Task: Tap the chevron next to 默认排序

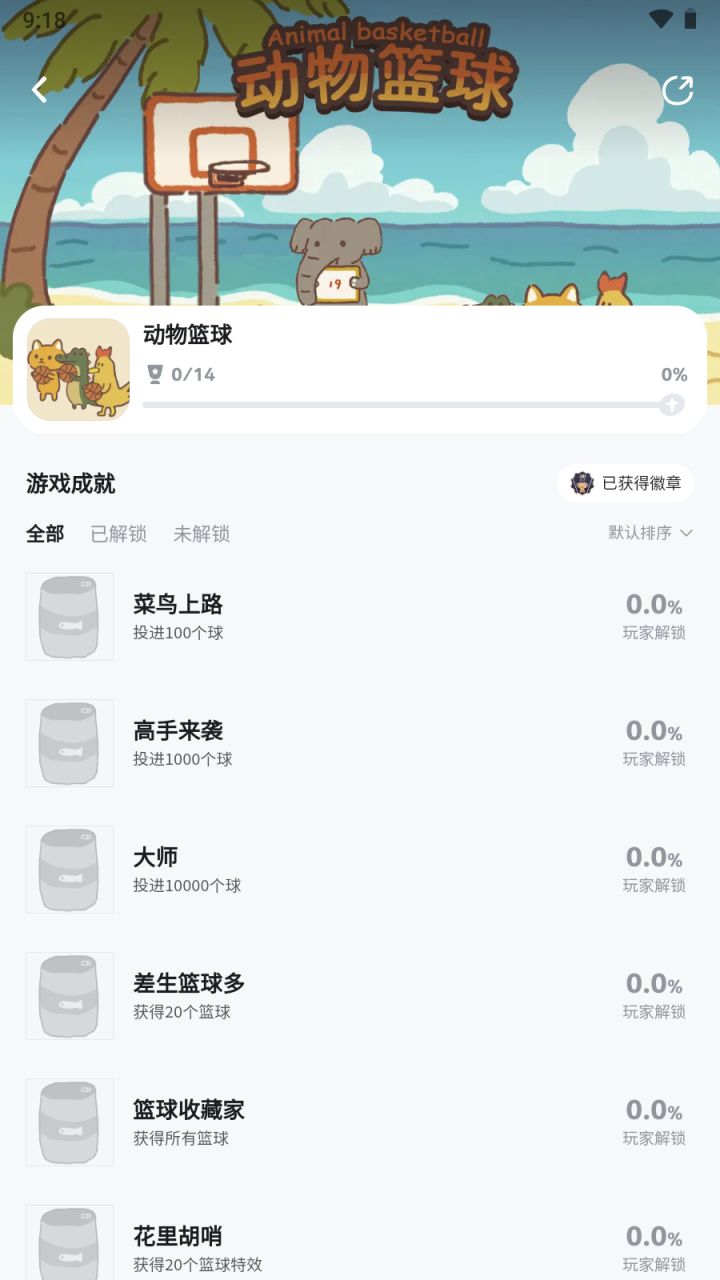Action: (685, 534)
